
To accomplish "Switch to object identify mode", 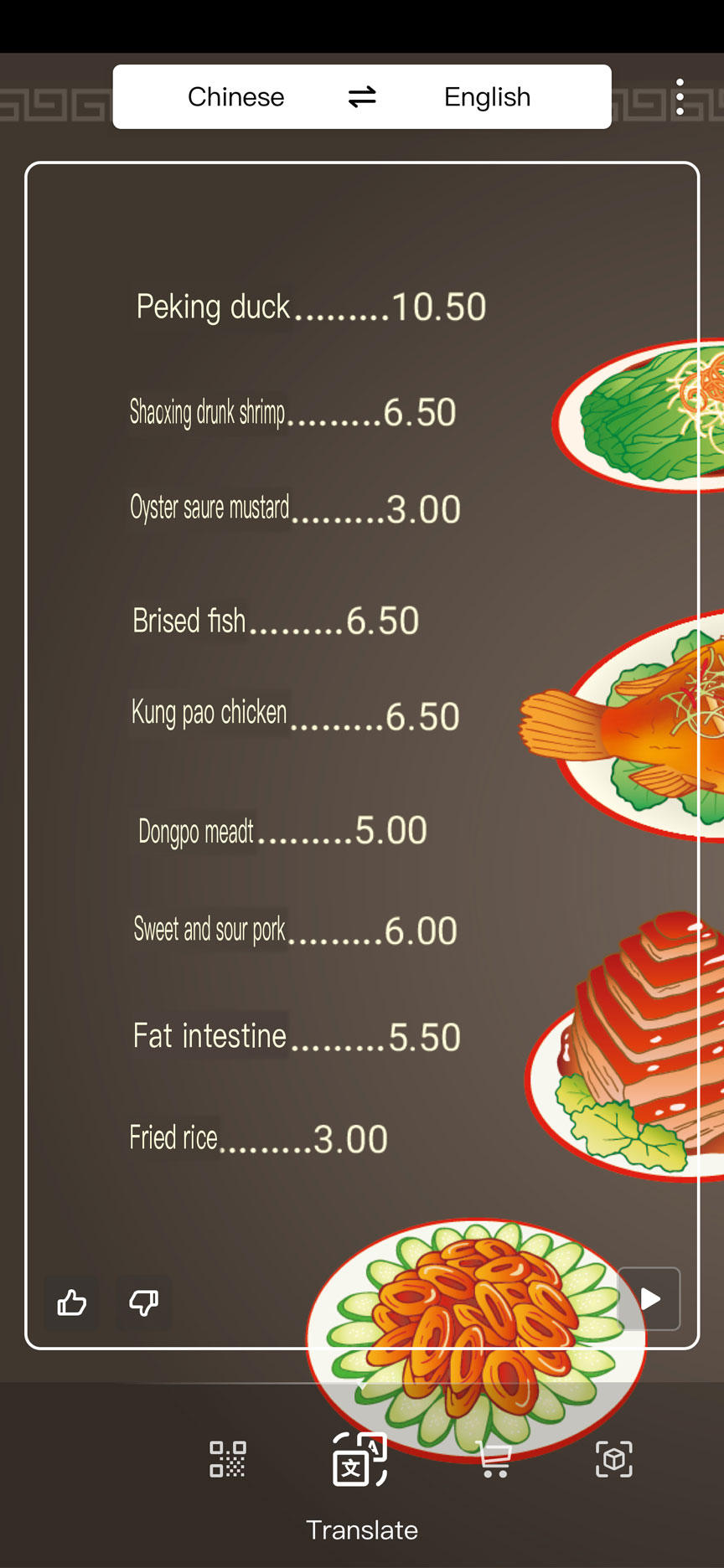I will pos(613,1459).
